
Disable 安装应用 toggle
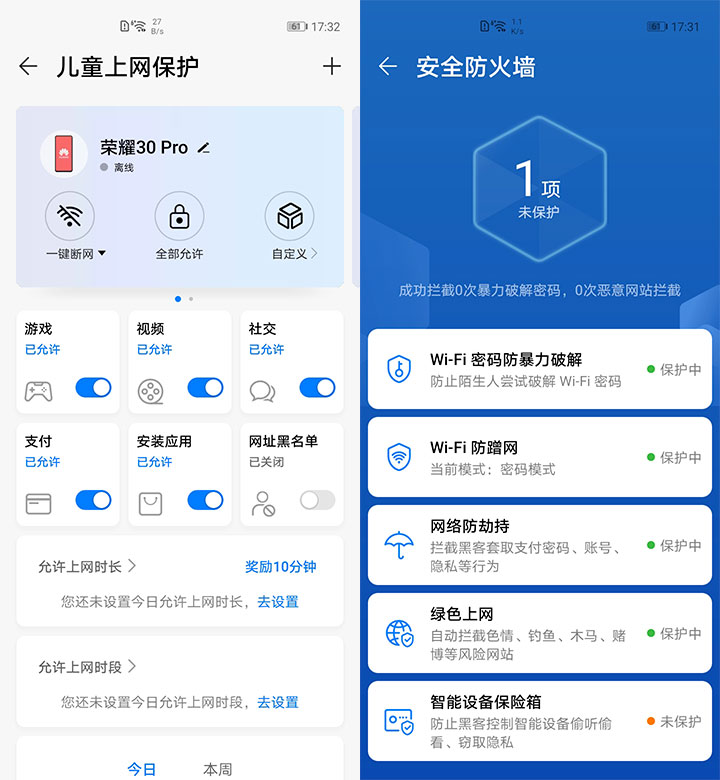point(205,500)
